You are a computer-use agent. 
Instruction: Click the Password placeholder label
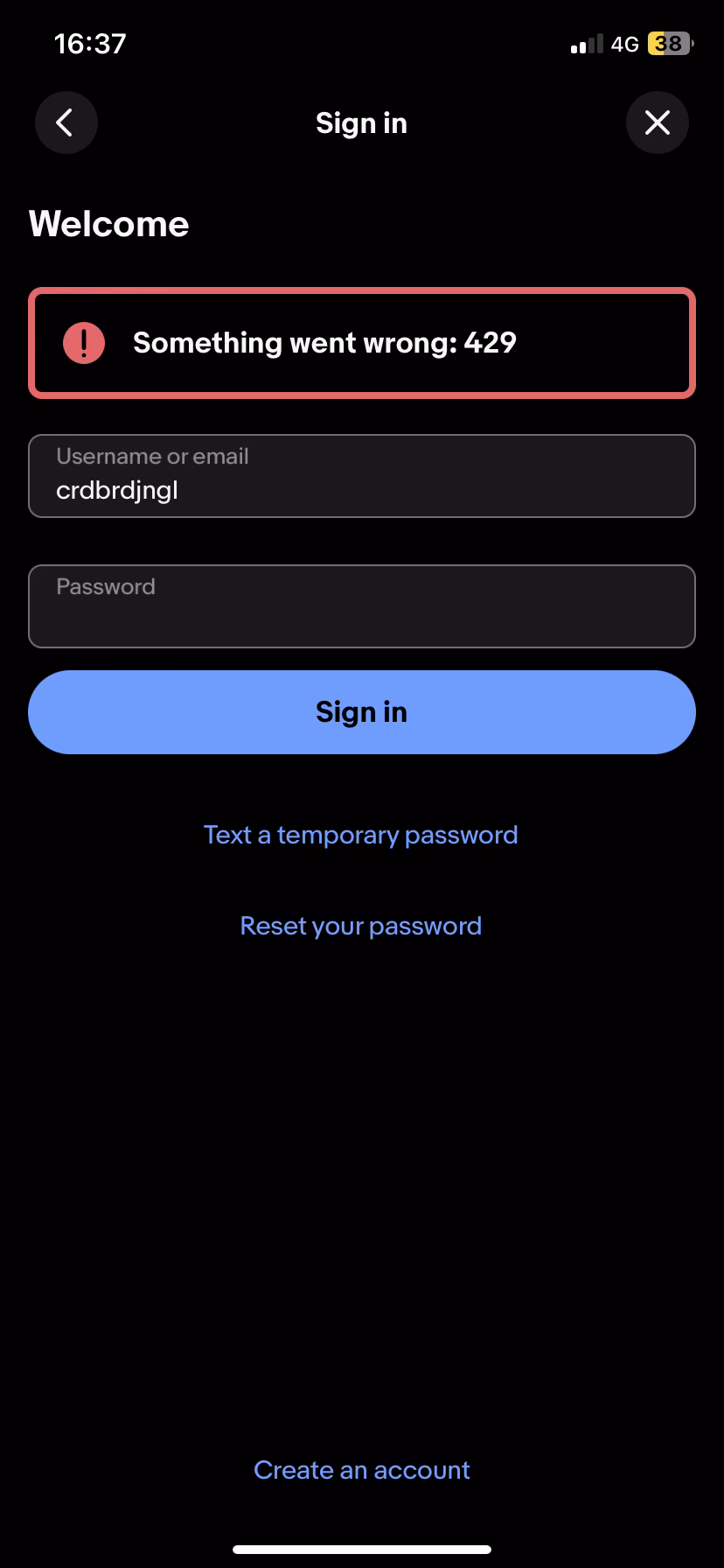(105, 586)
